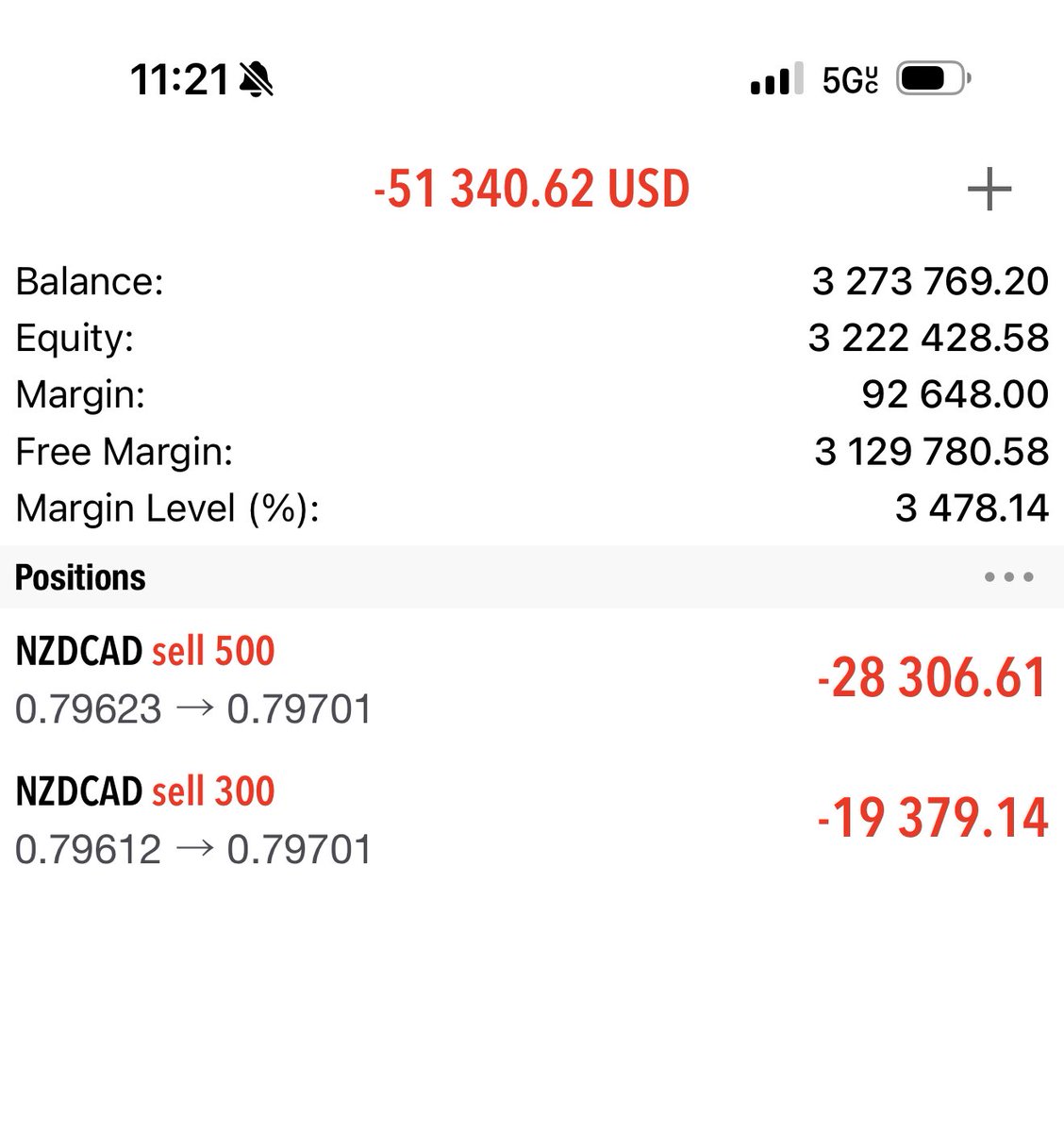Expand the NZDCAD sell 300 position
This screenshot has width=1064, height=1132.
532,819
